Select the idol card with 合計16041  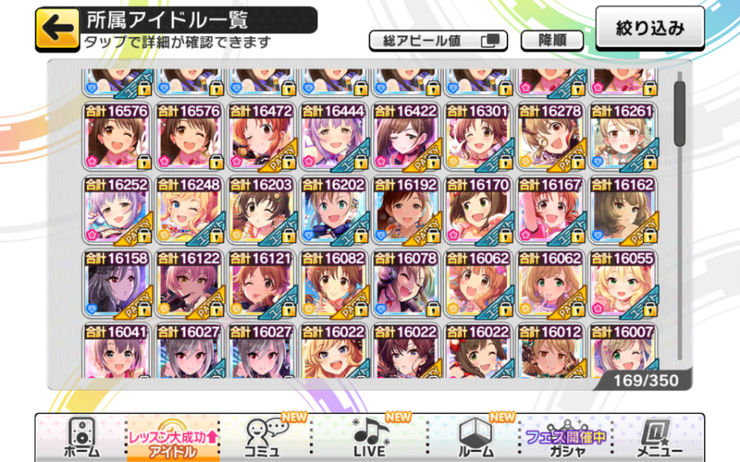click(118, 352)
